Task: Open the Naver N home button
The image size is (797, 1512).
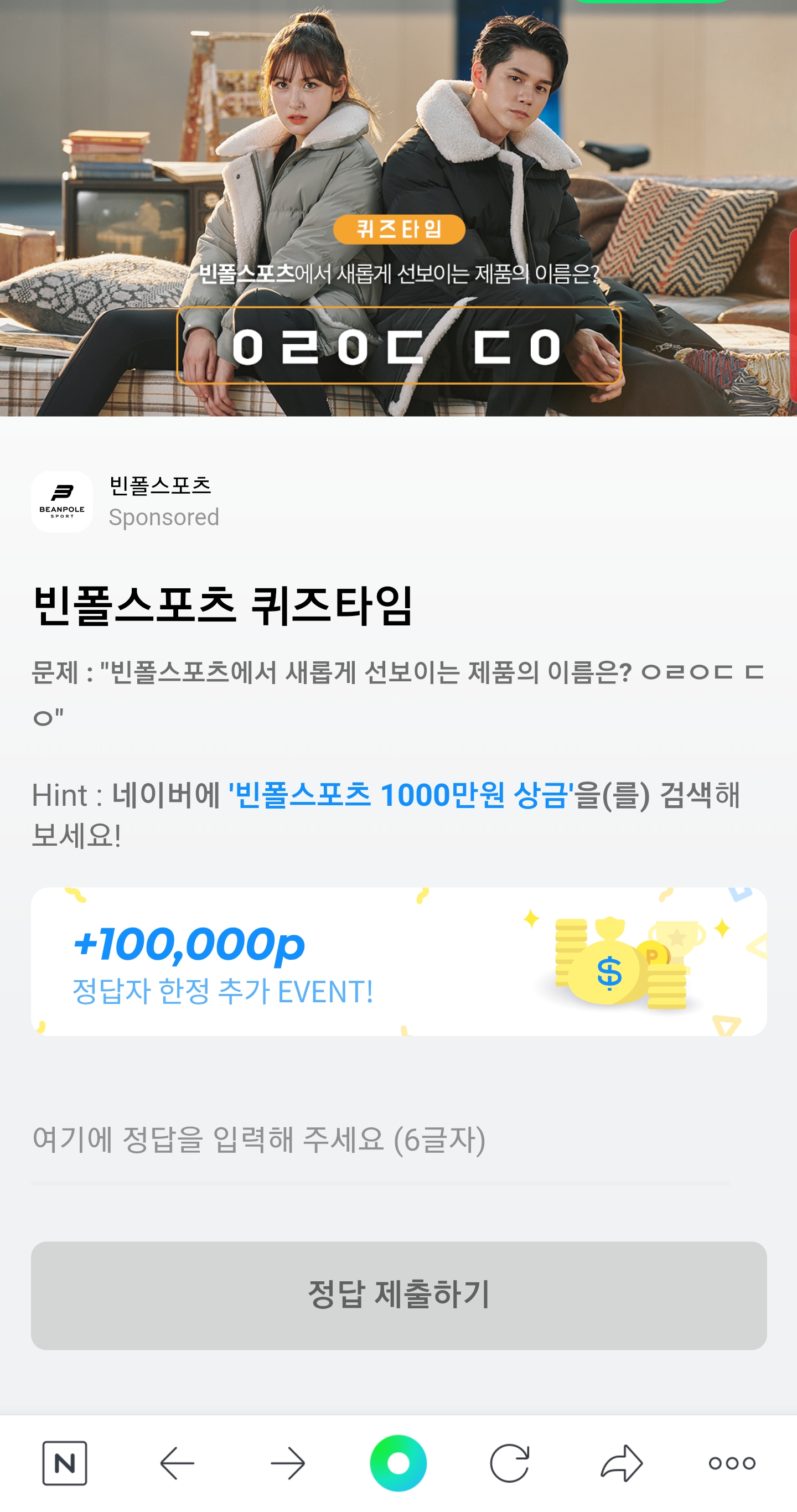Action: coord(65,1463)
